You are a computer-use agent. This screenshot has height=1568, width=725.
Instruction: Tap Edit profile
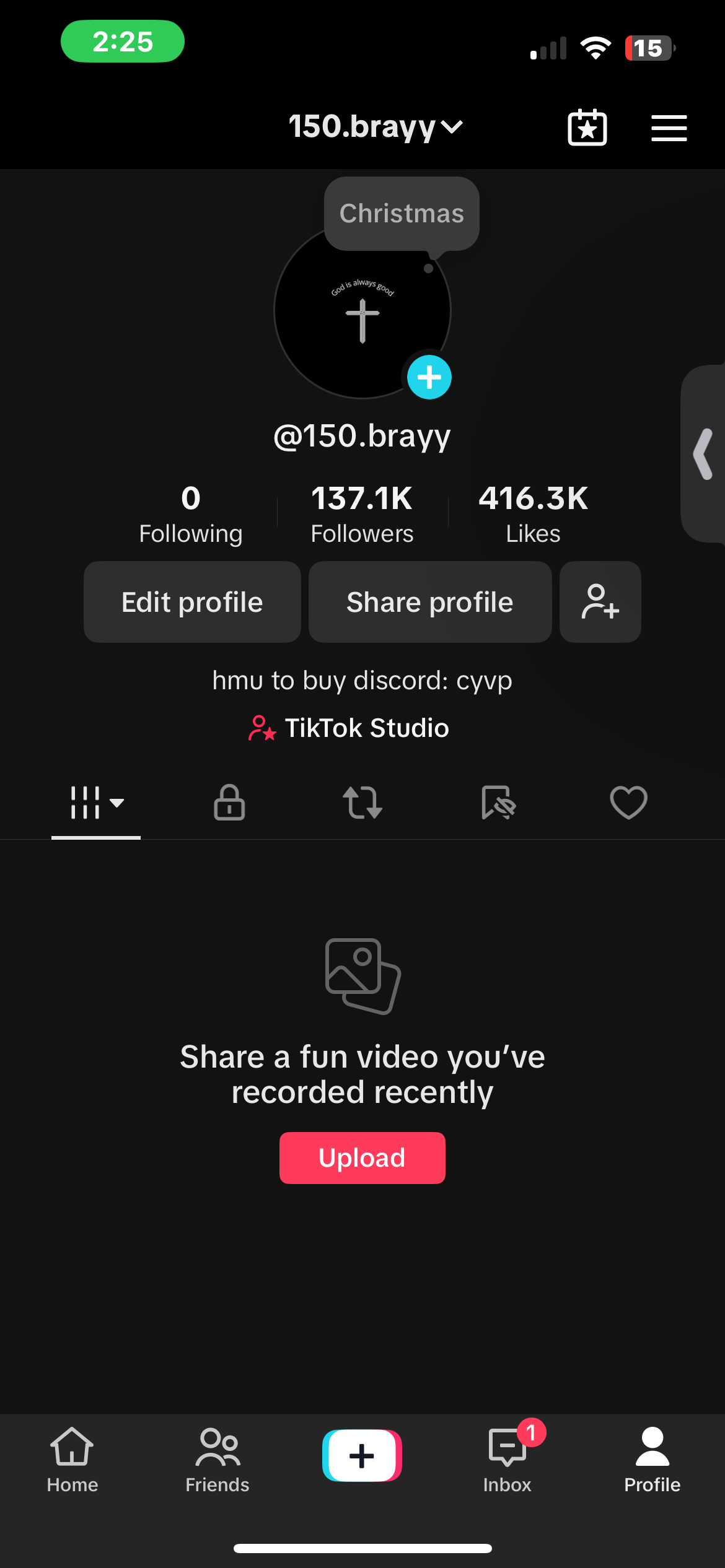click(192, 602)
